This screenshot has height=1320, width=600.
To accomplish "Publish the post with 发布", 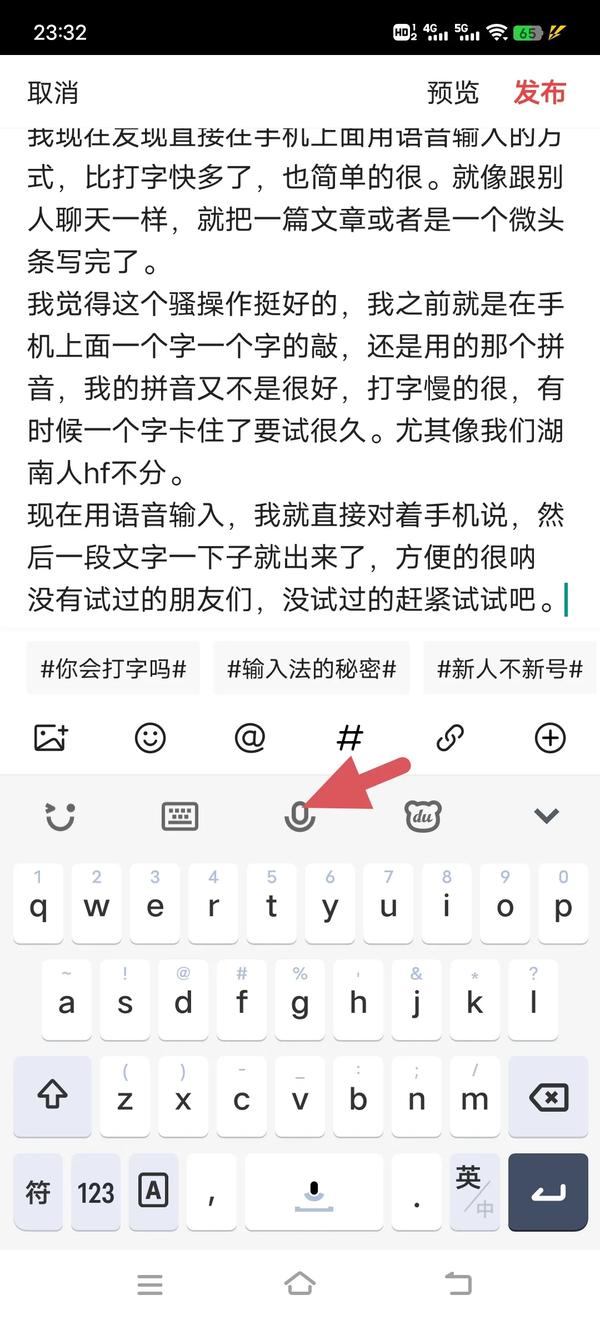I will tap(540, 93).
